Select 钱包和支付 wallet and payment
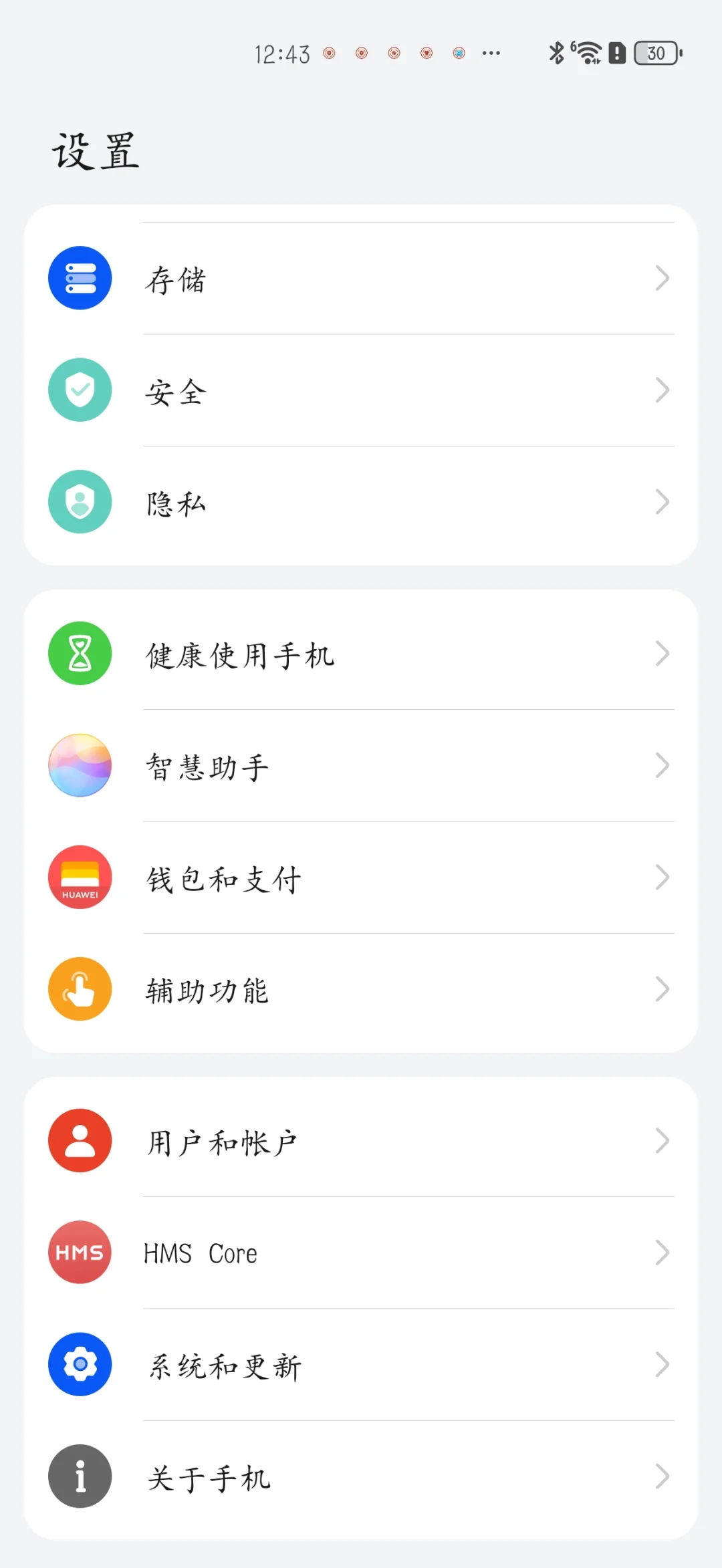Screen dimensions: 722x1568 tap(361, 878)
